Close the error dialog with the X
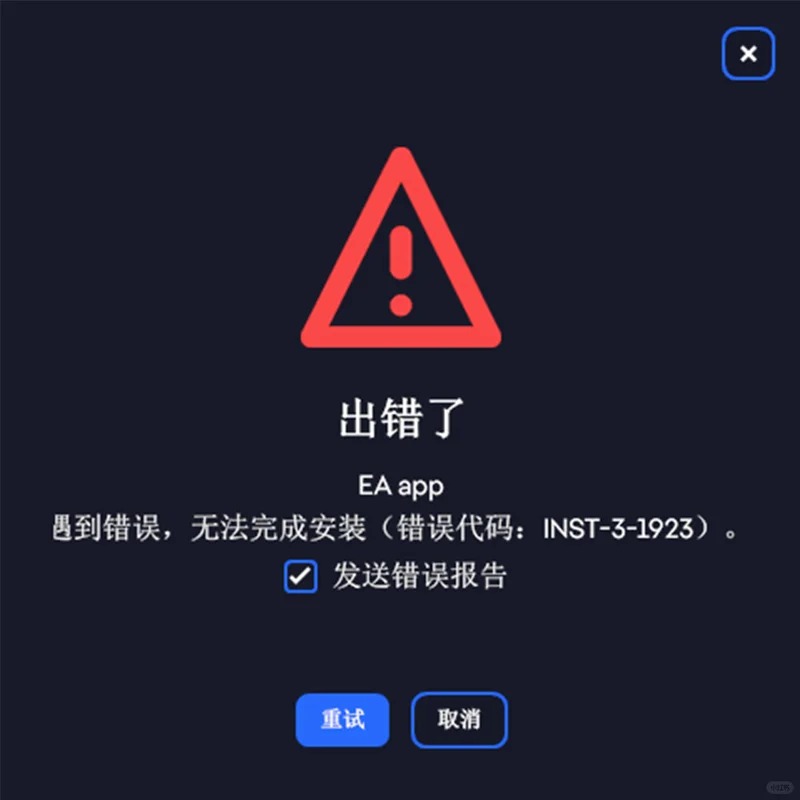The width and height of the screenshot is (800, 800). [x=748, y=54]
